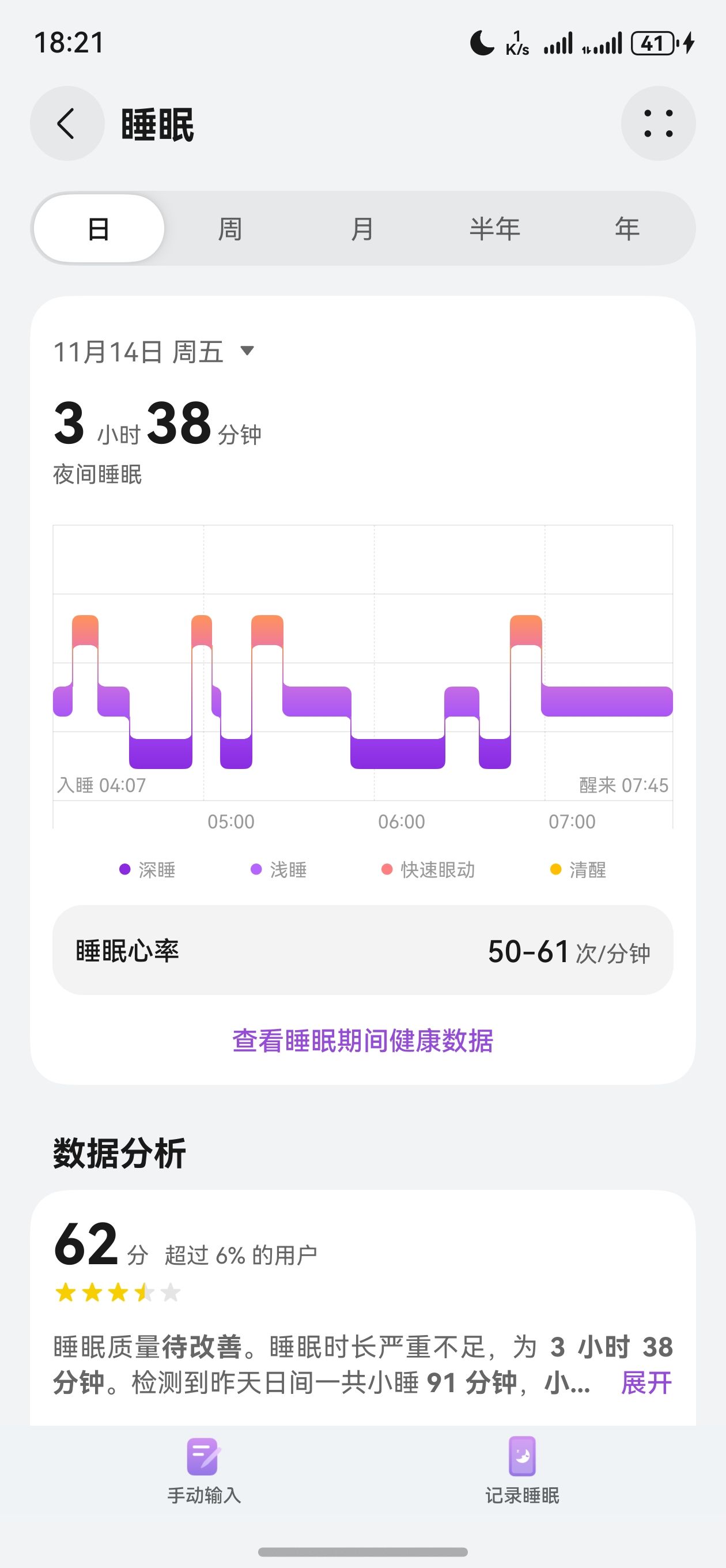This screenshot has height=1568, width=726.
Task: Switch to the 月 month tab
Action: [362, 229]
